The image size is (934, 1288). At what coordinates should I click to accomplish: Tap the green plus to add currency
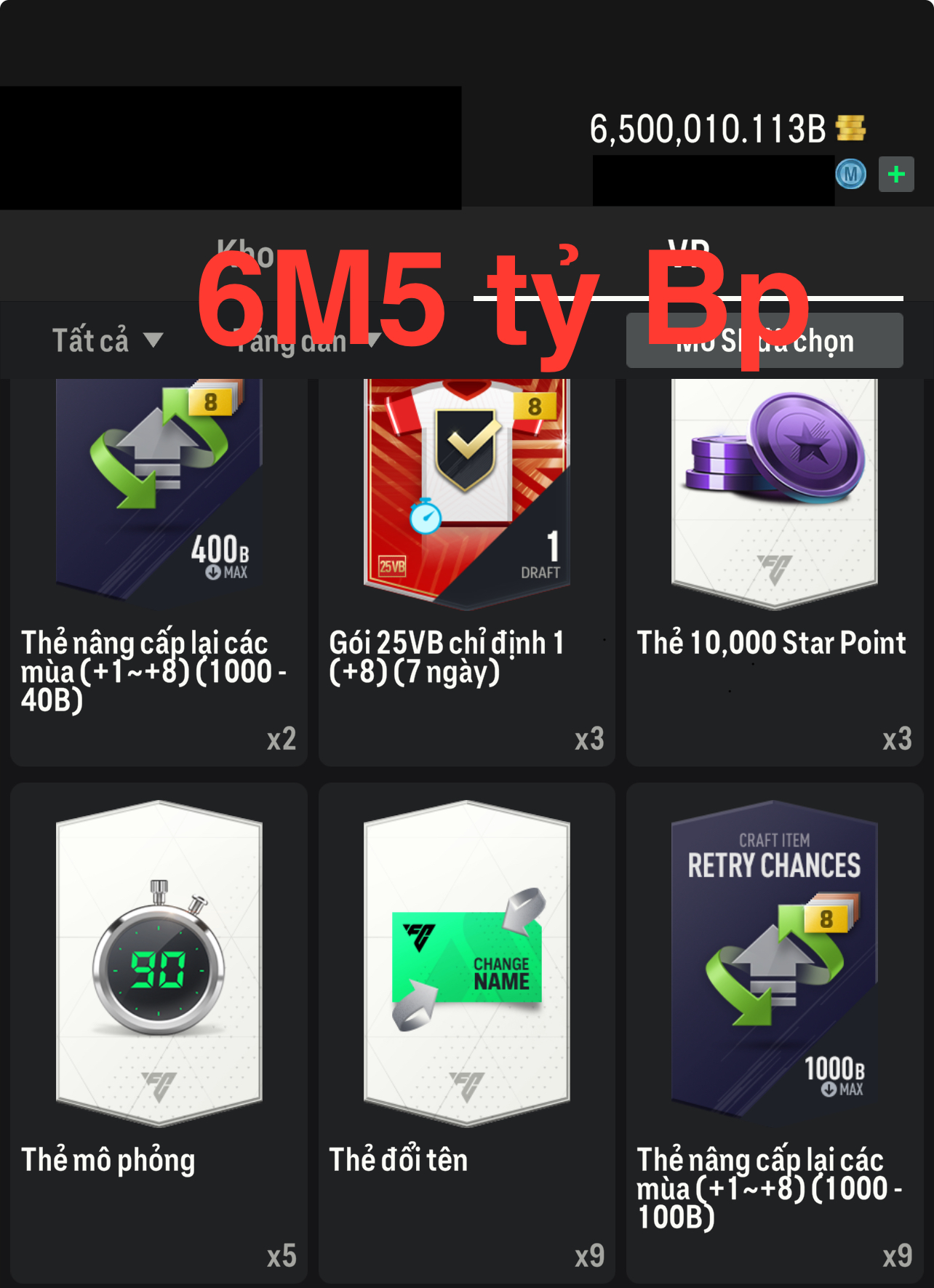coord(896,175)
